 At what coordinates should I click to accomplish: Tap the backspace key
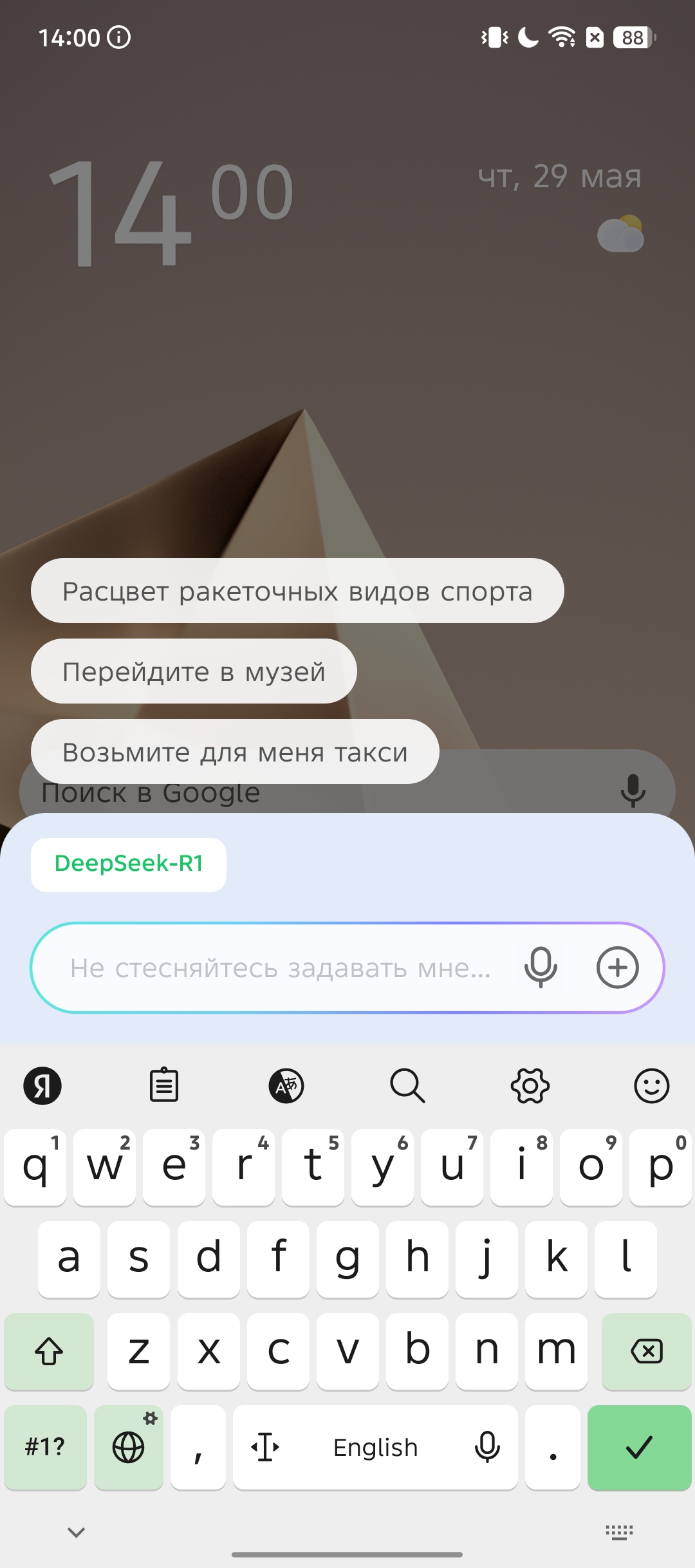click(646, 1350)
